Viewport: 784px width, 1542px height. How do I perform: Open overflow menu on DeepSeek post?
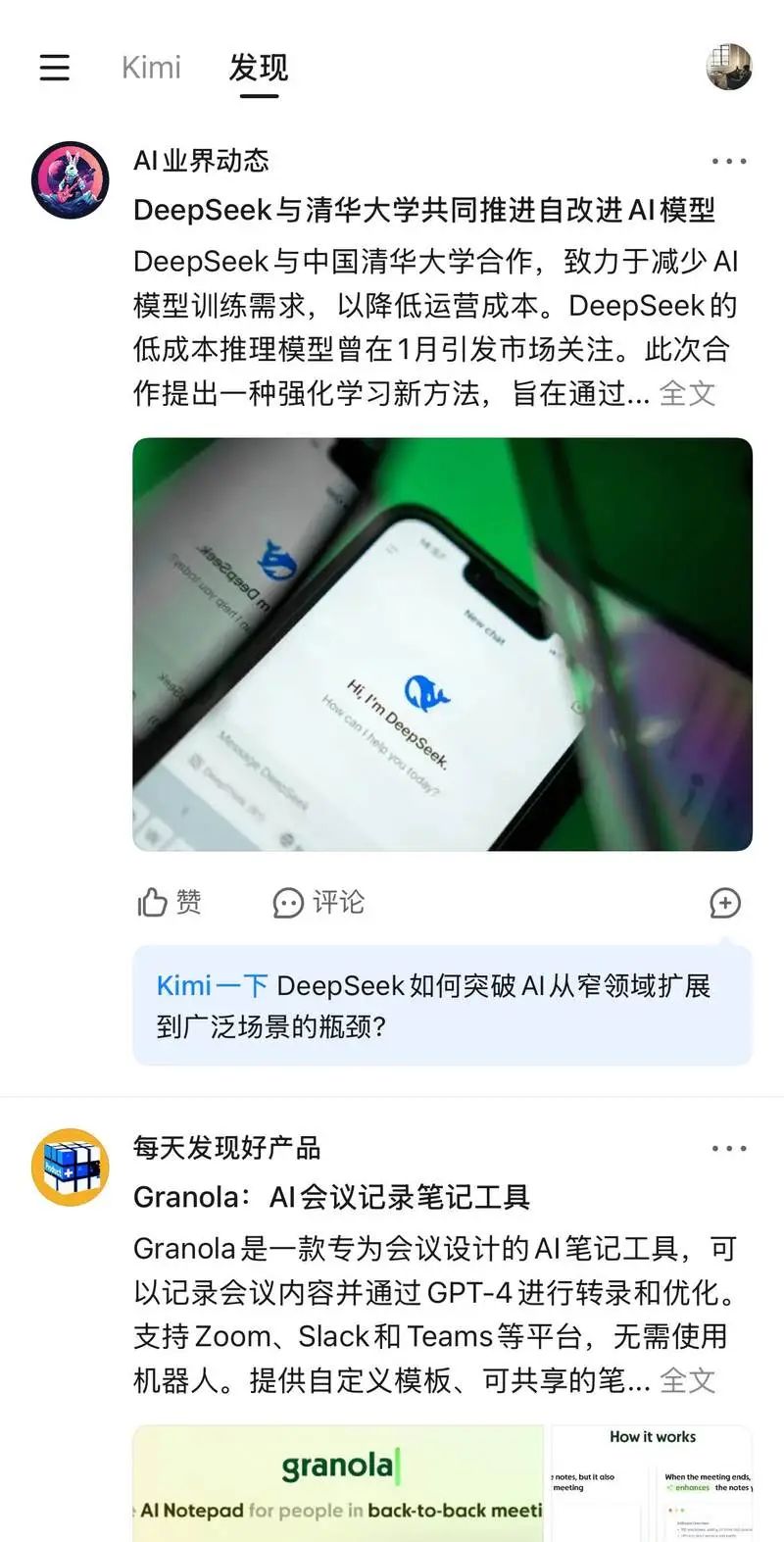pos(728,161)
